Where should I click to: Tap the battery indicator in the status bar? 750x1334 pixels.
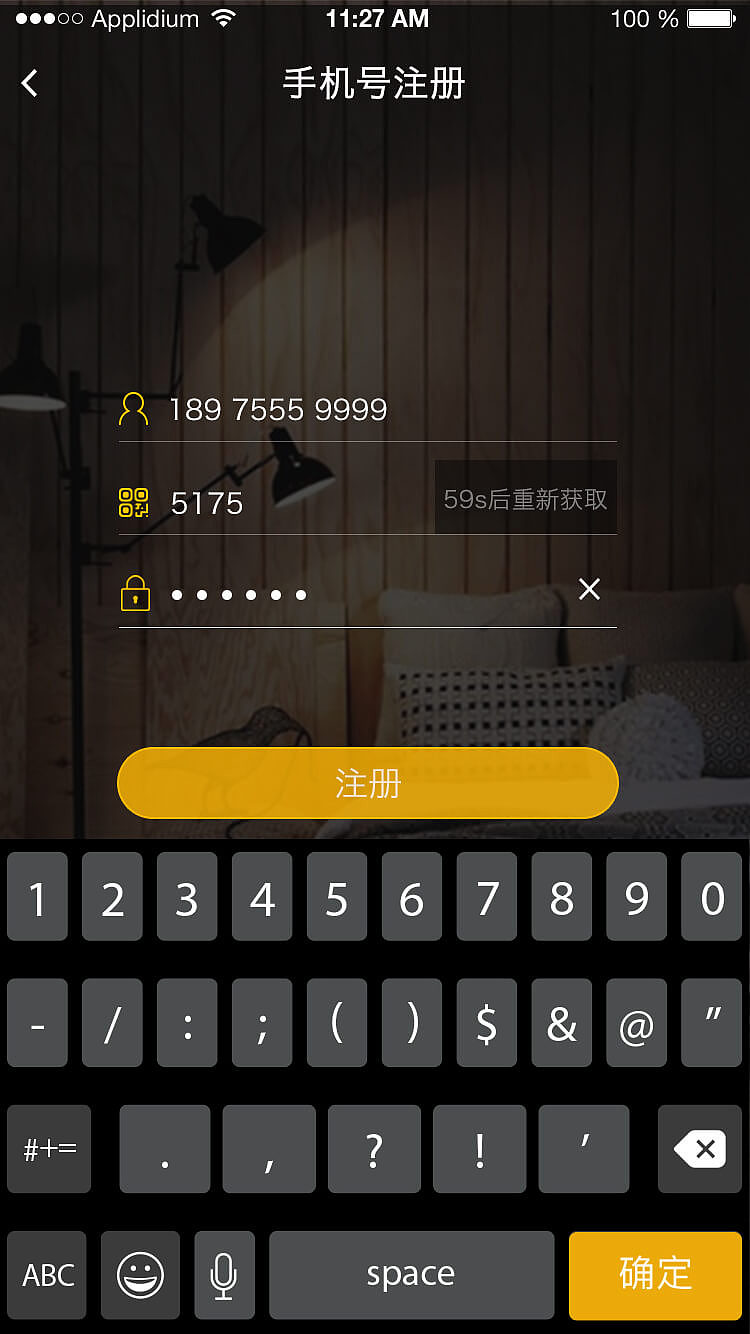[x=711, y=18]
